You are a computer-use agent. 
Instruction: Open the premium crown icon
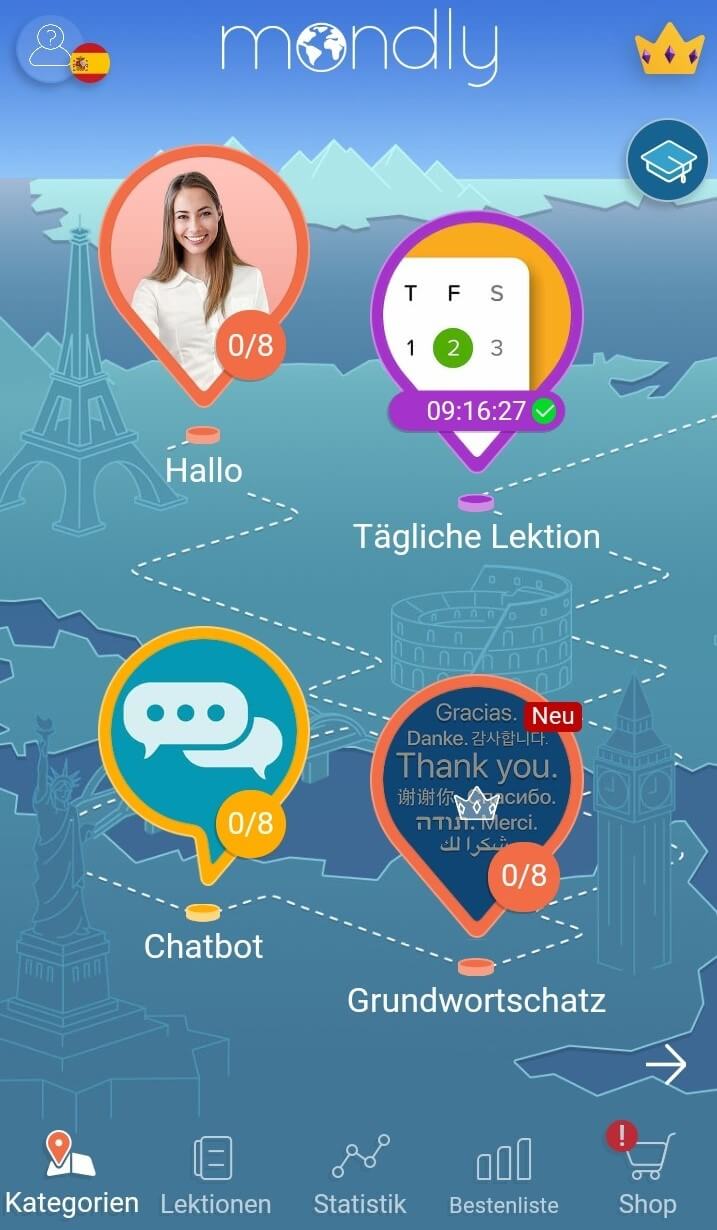tap(669, 49)
